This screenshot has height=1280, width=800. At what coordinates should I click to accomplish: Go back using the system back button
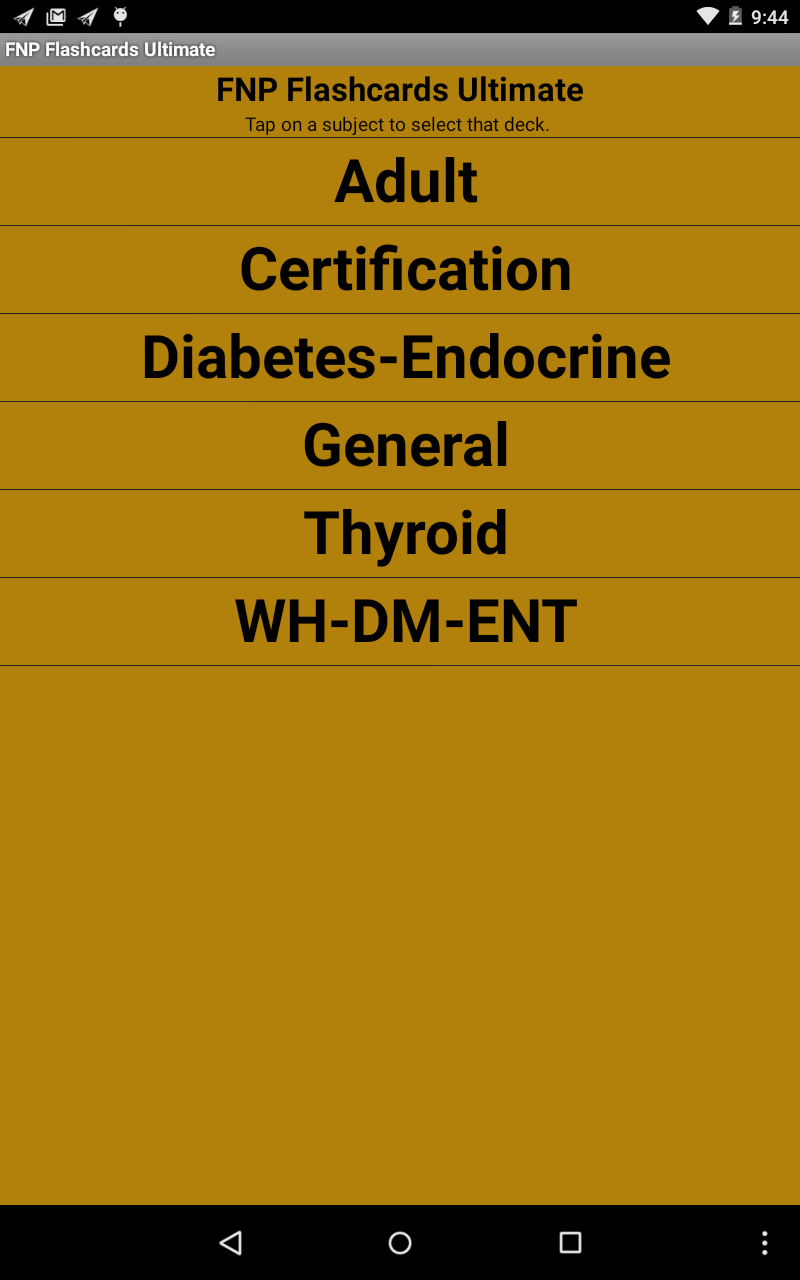click(x=231, y=1243)
